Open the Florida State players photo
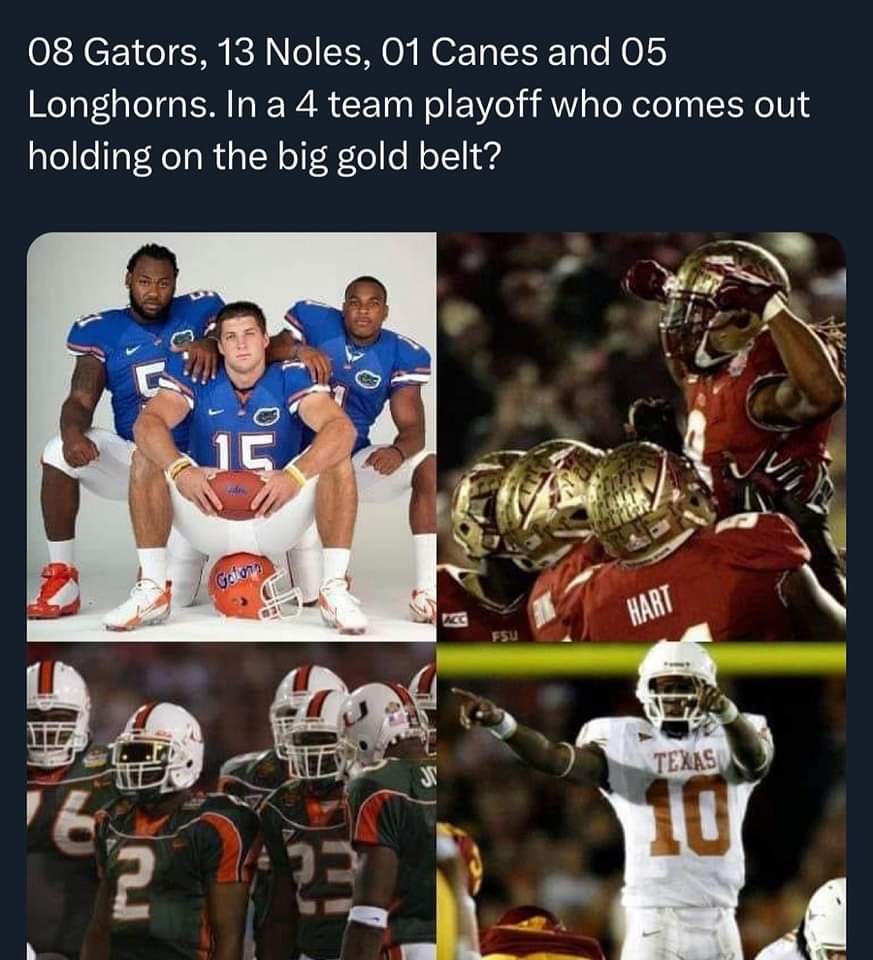Image resolution: width=873 pixels, height=960 pixels. 642,436
